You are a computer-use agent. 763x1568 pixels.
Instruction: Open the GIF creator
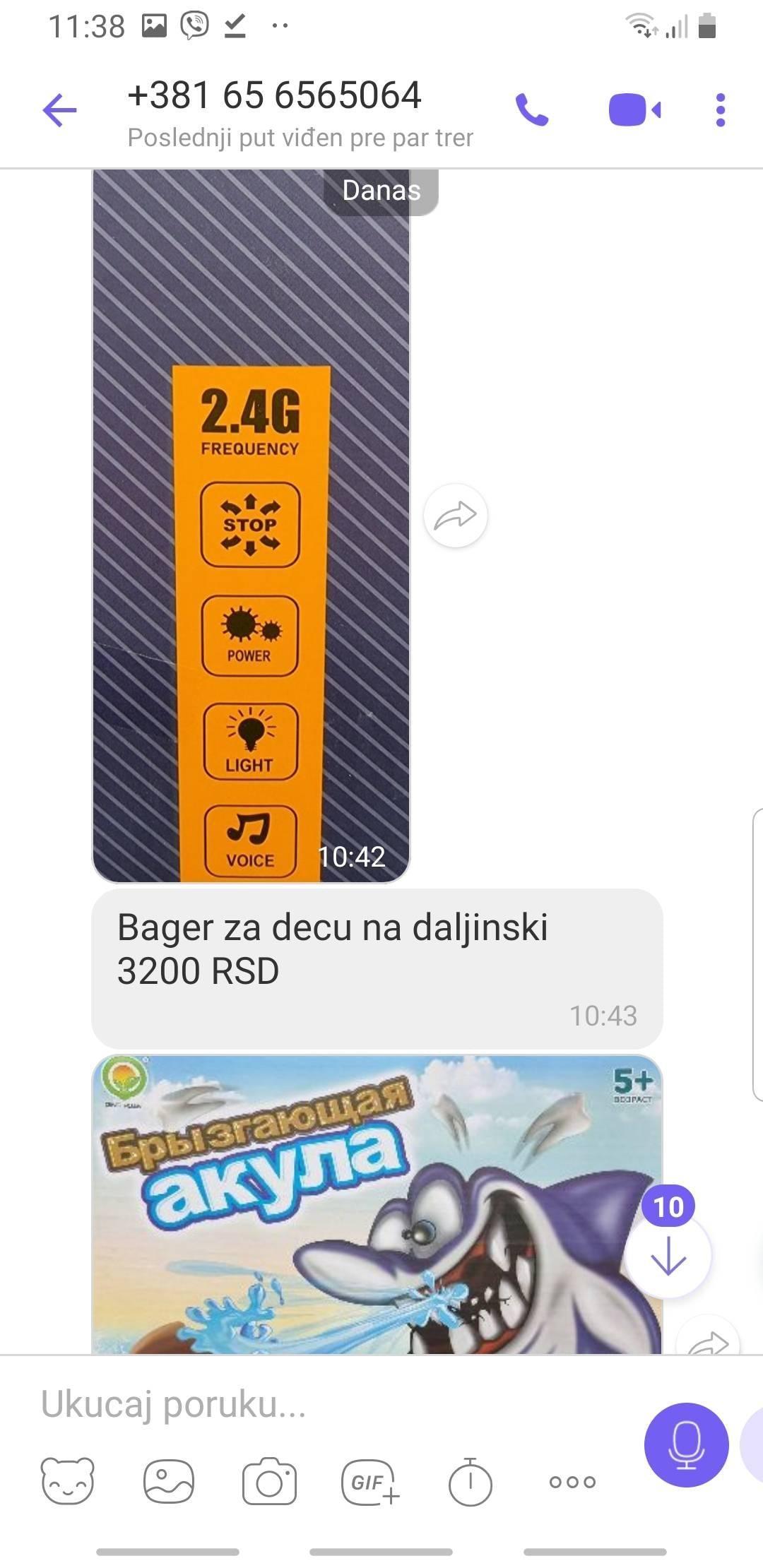click(x=370, y=1482)
